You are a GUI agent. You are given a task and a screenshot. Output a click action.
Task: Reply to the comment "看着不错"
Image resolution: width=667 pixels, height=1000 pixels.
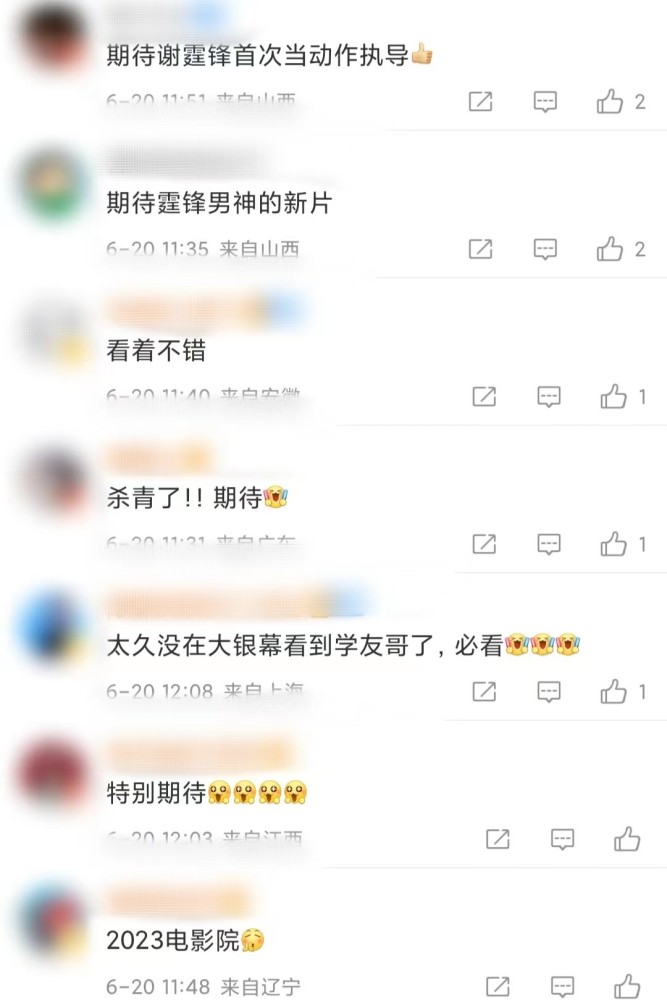[x=548, y=397]
